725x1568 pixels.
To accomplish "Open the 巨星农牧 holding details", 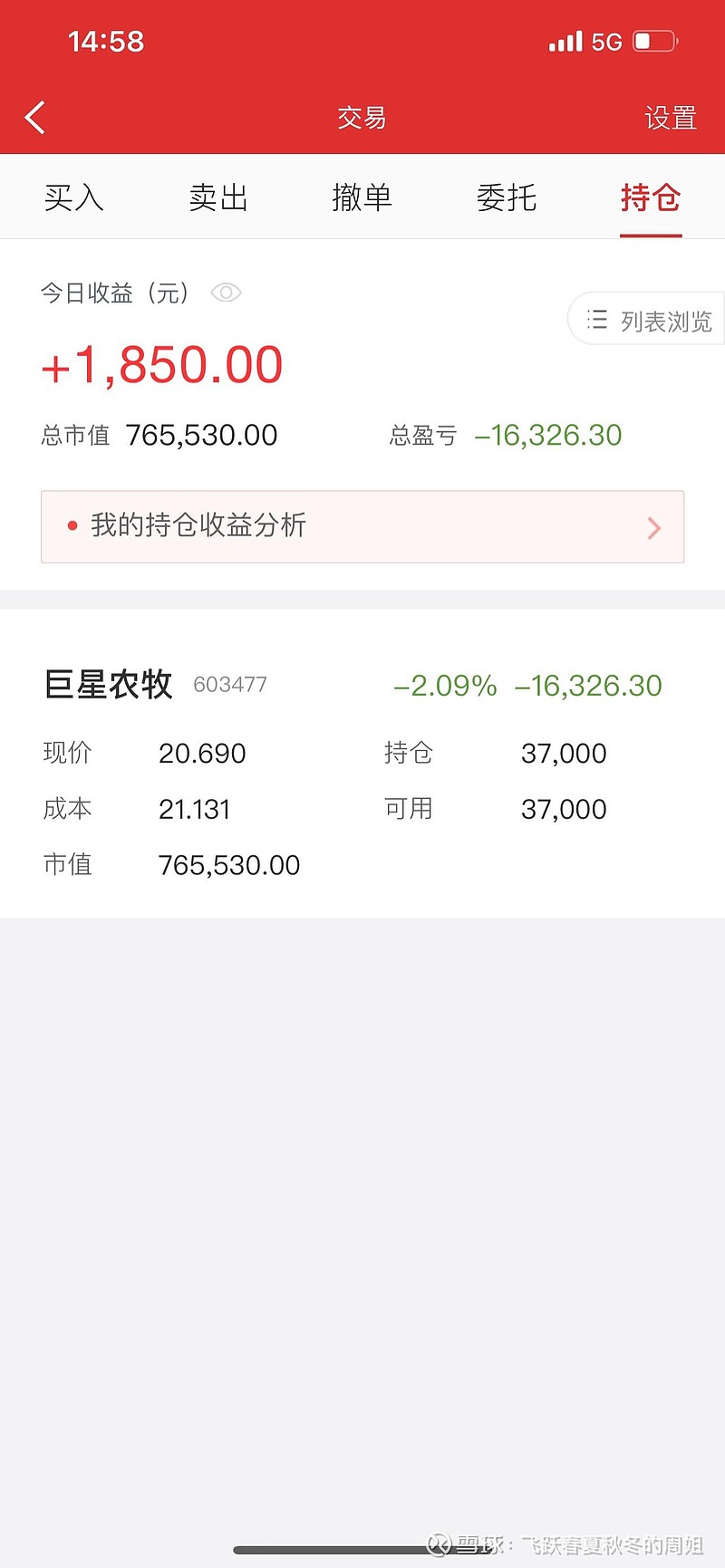I will click(x=109, y=685).
